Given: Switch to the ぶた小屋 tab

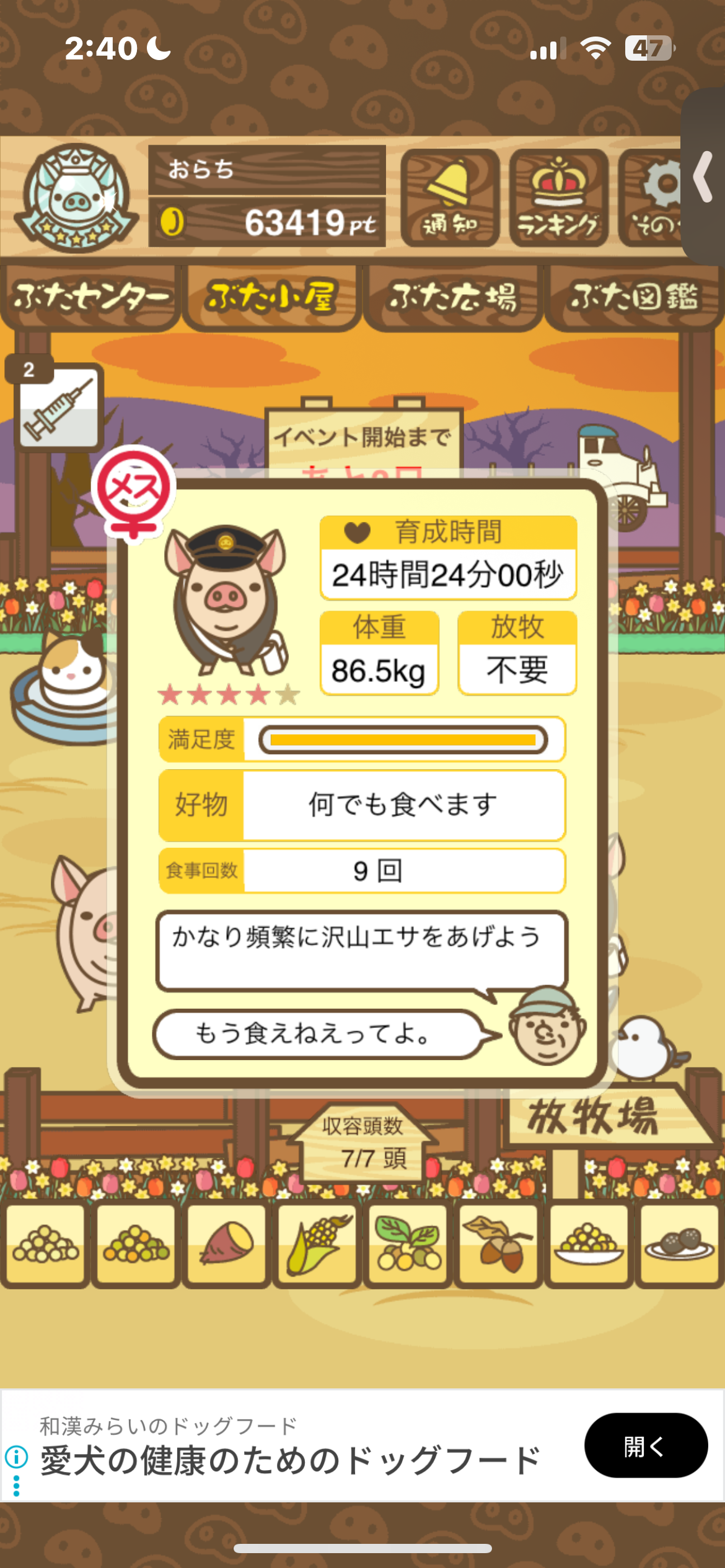Looking at the screenshot, I should click(271, 297).
